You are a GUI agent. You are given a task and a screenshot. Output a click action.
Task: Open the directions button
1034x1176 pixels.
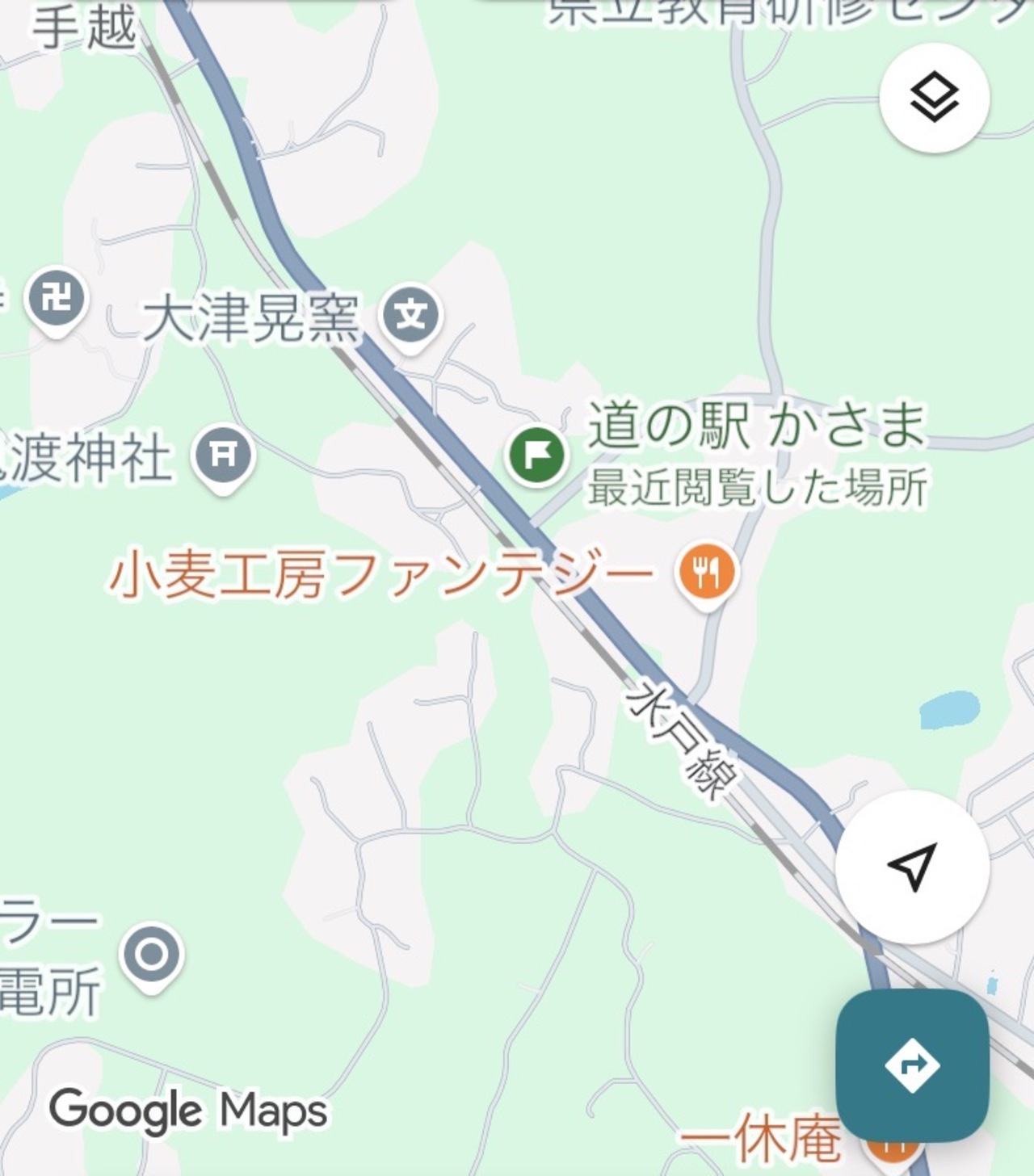pyautogui.click(x=912, y=1065)
